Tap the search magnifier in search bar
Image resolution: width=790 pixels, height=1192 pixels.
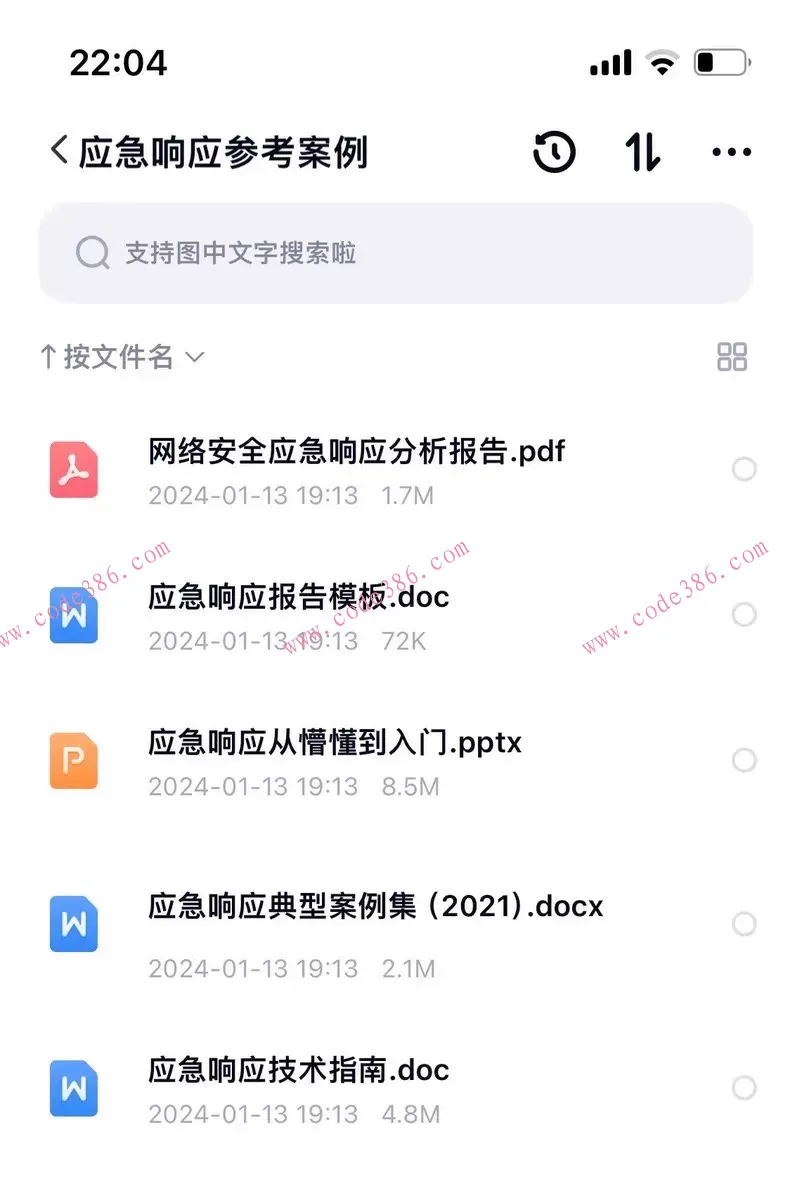point(92,252)
